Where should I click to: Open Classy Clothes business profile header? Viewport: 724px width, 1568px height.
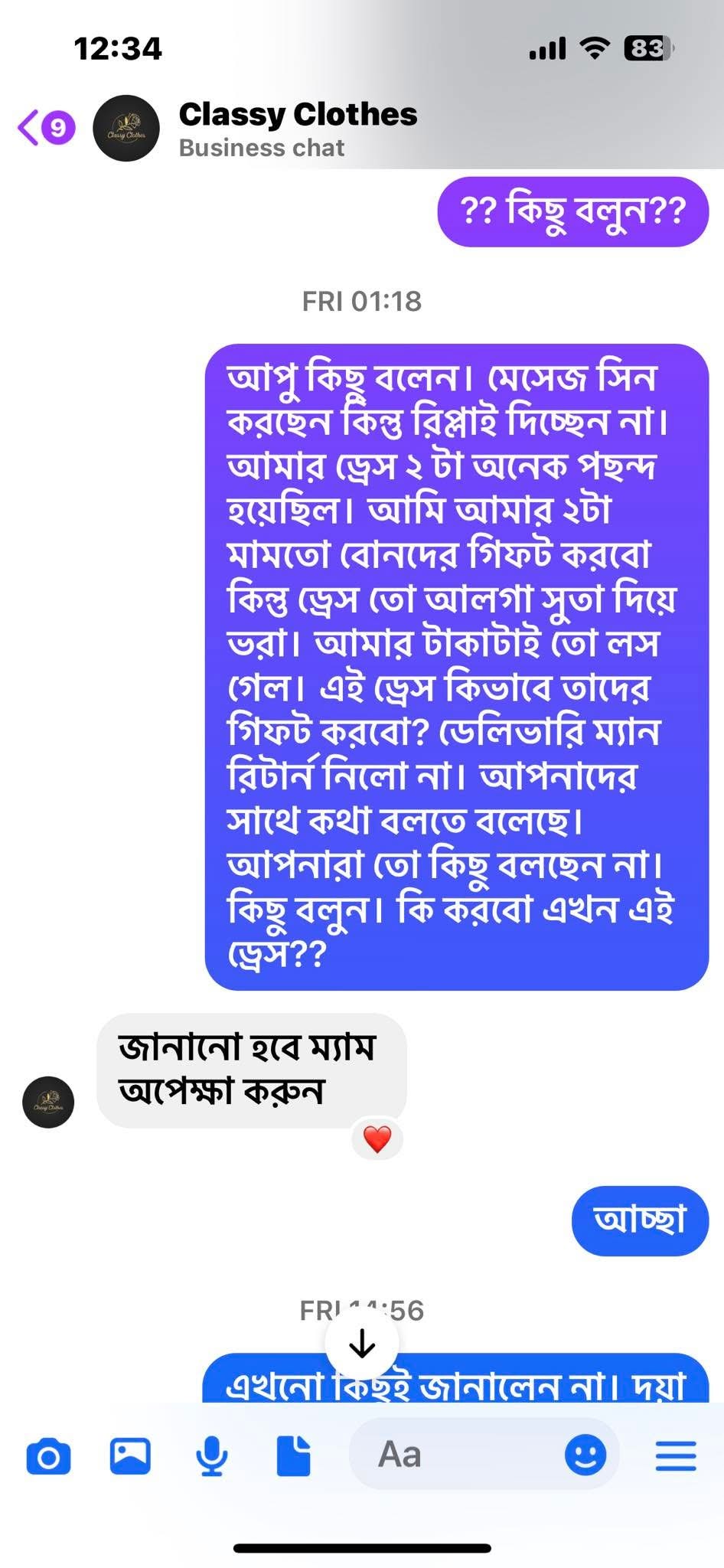pos(298,129)
